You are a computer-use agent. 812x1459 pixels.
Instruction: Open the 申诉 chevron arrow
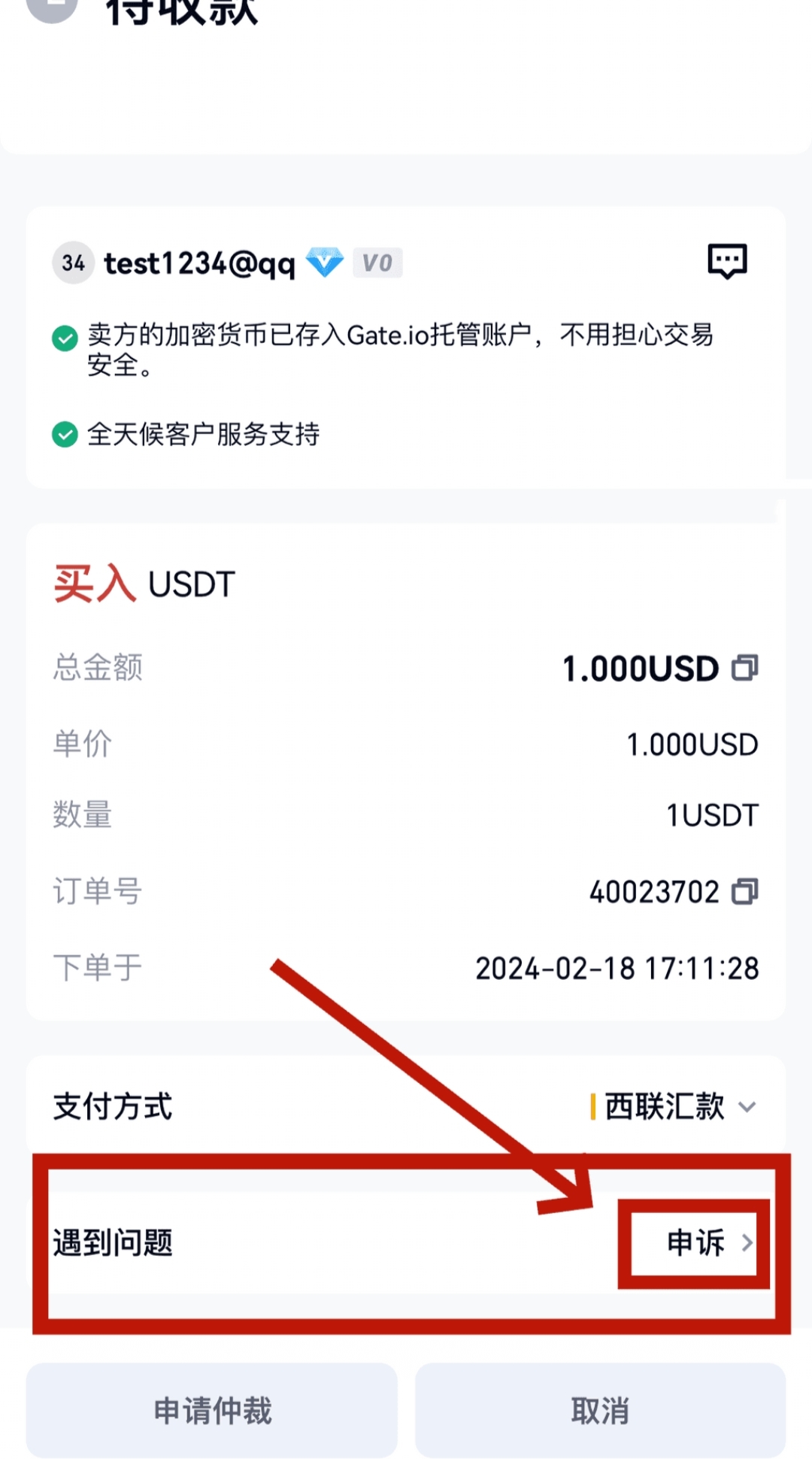coord(747,1244)
